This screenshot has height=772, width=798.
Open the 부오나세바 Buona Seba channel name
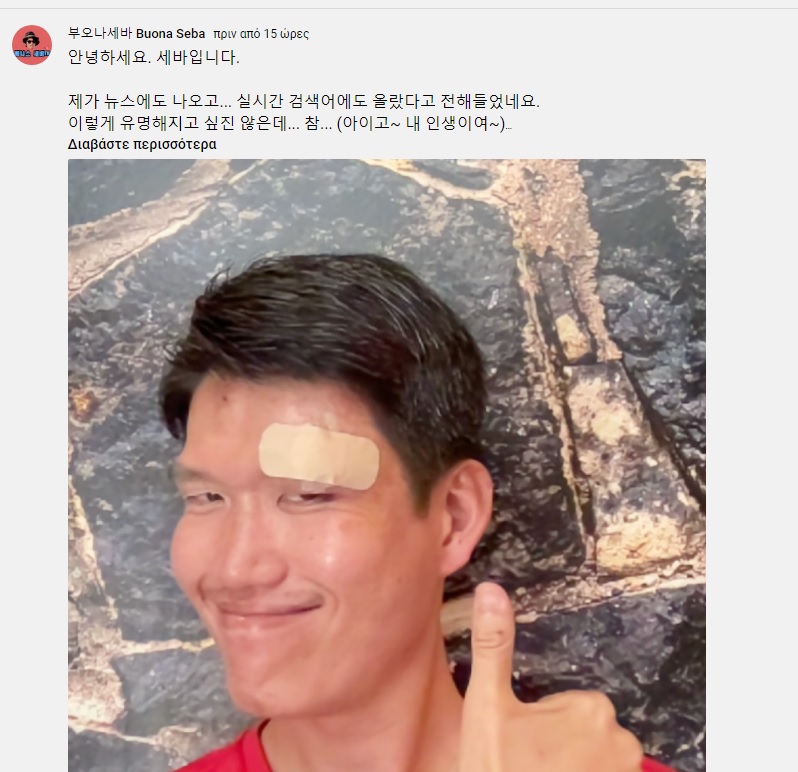click(x=136, y=33)
